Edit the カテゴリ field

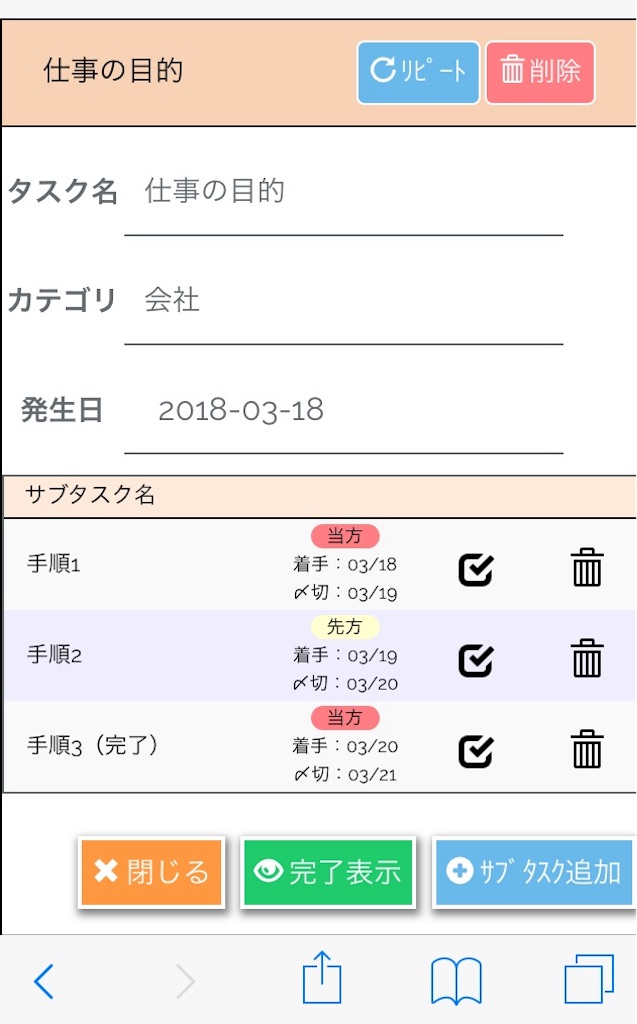[x=344, y=301]
